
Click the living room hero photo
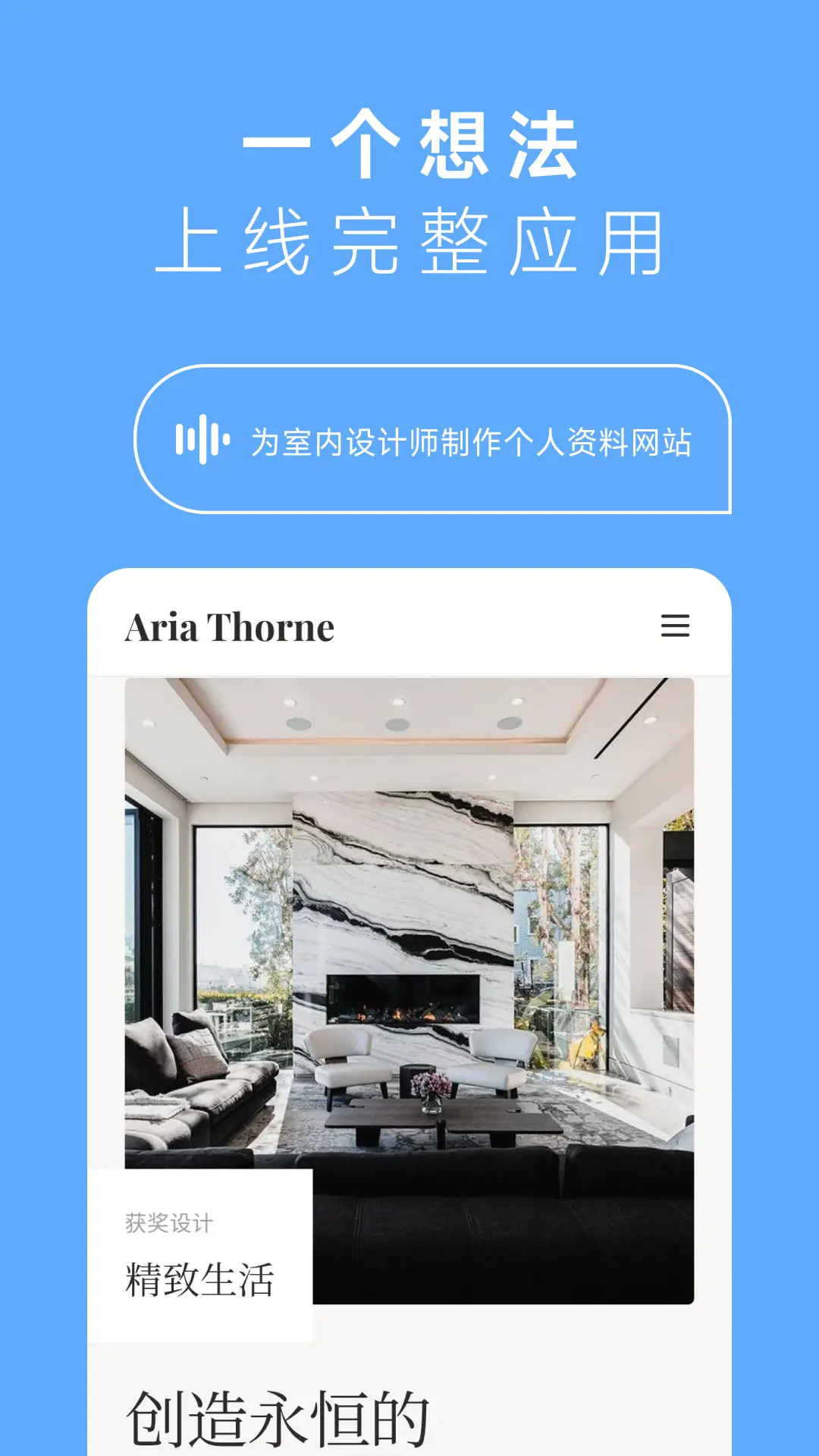(409, 910)
